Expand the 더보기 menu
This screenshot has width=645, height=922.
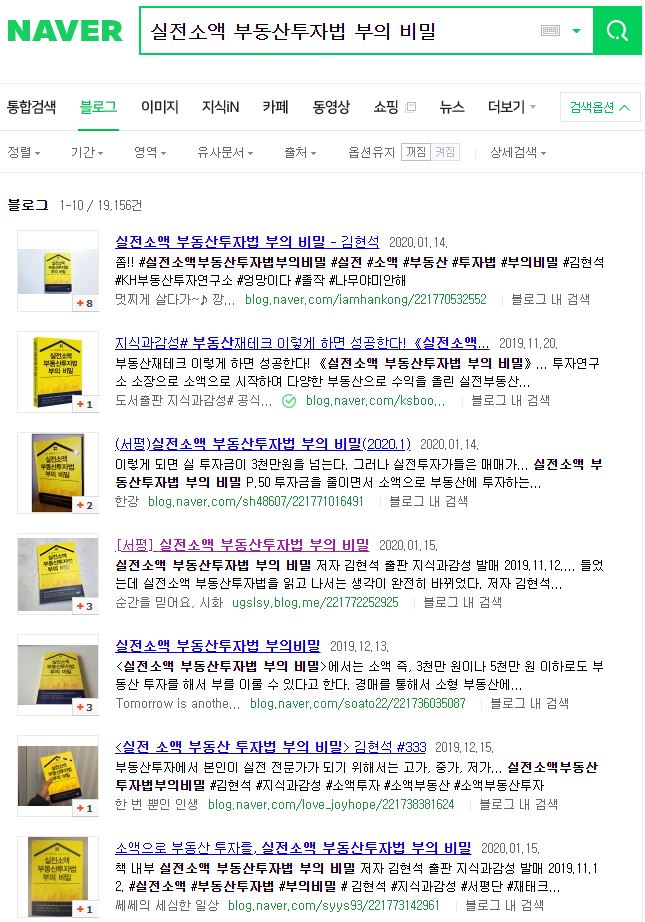coord(511,107)
